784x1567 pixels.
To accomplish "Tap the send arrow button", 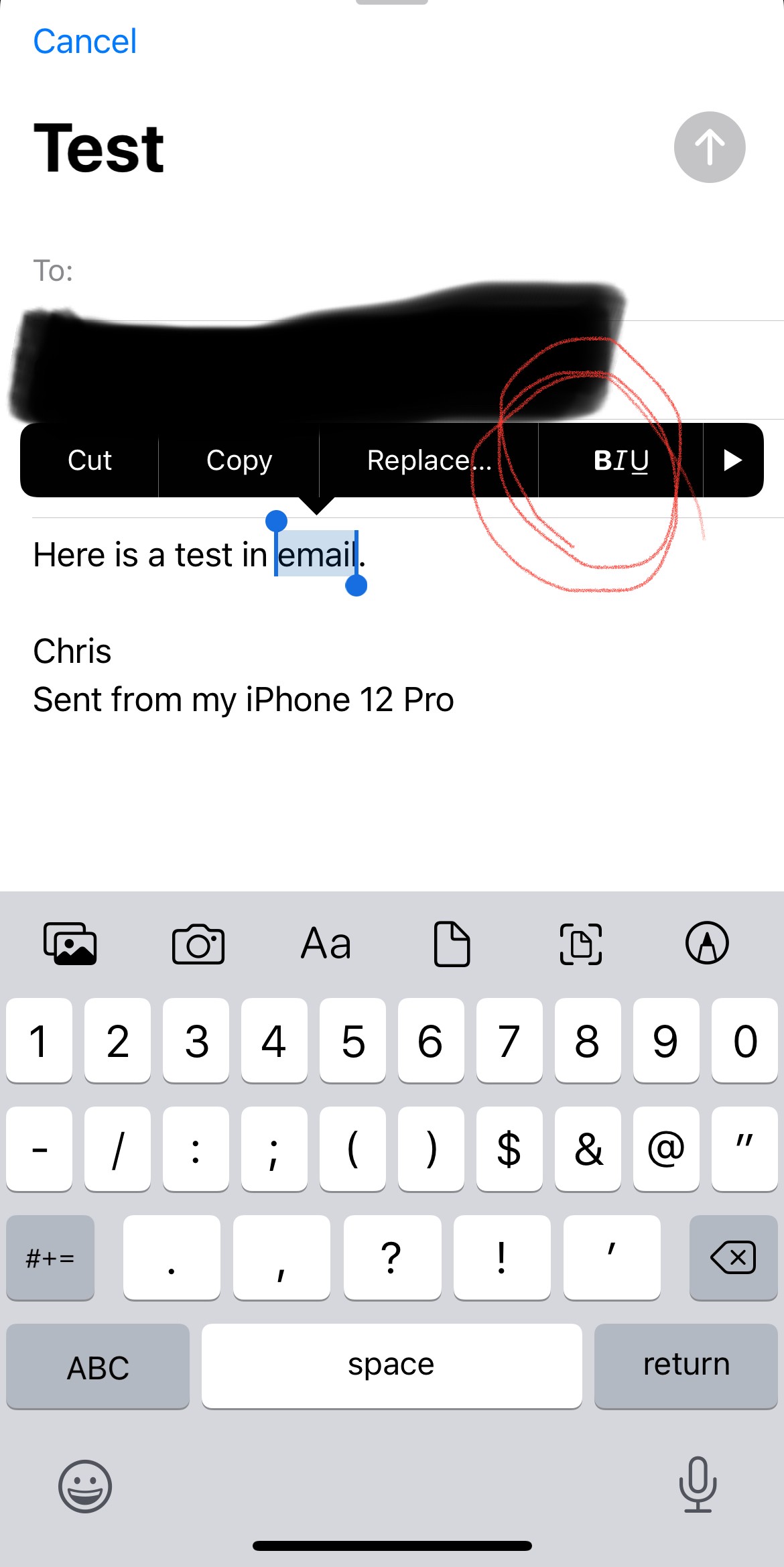I will (710, 147).
